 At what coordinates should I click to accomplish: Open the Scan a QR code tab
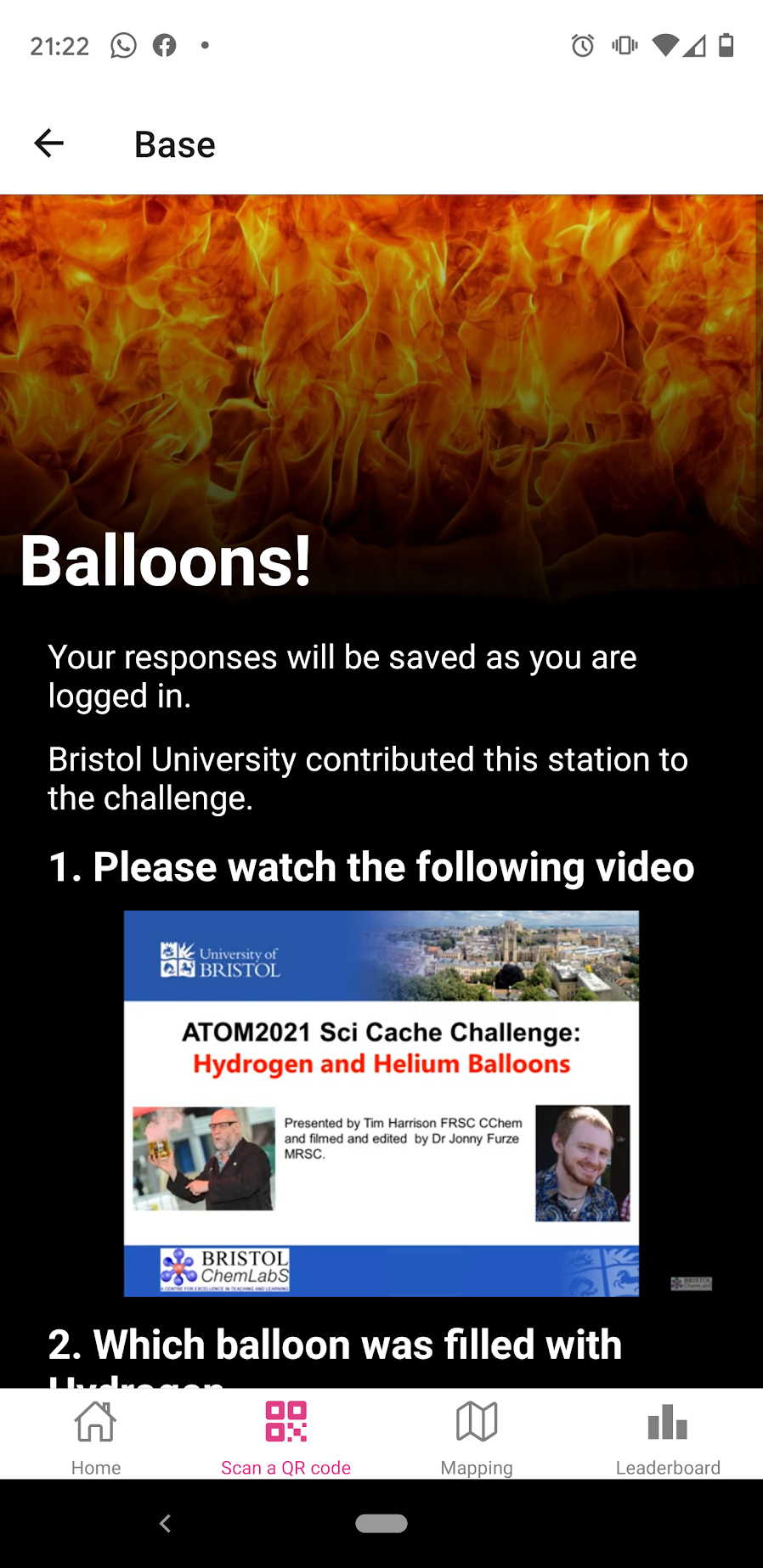click(x=285, y=1436)
